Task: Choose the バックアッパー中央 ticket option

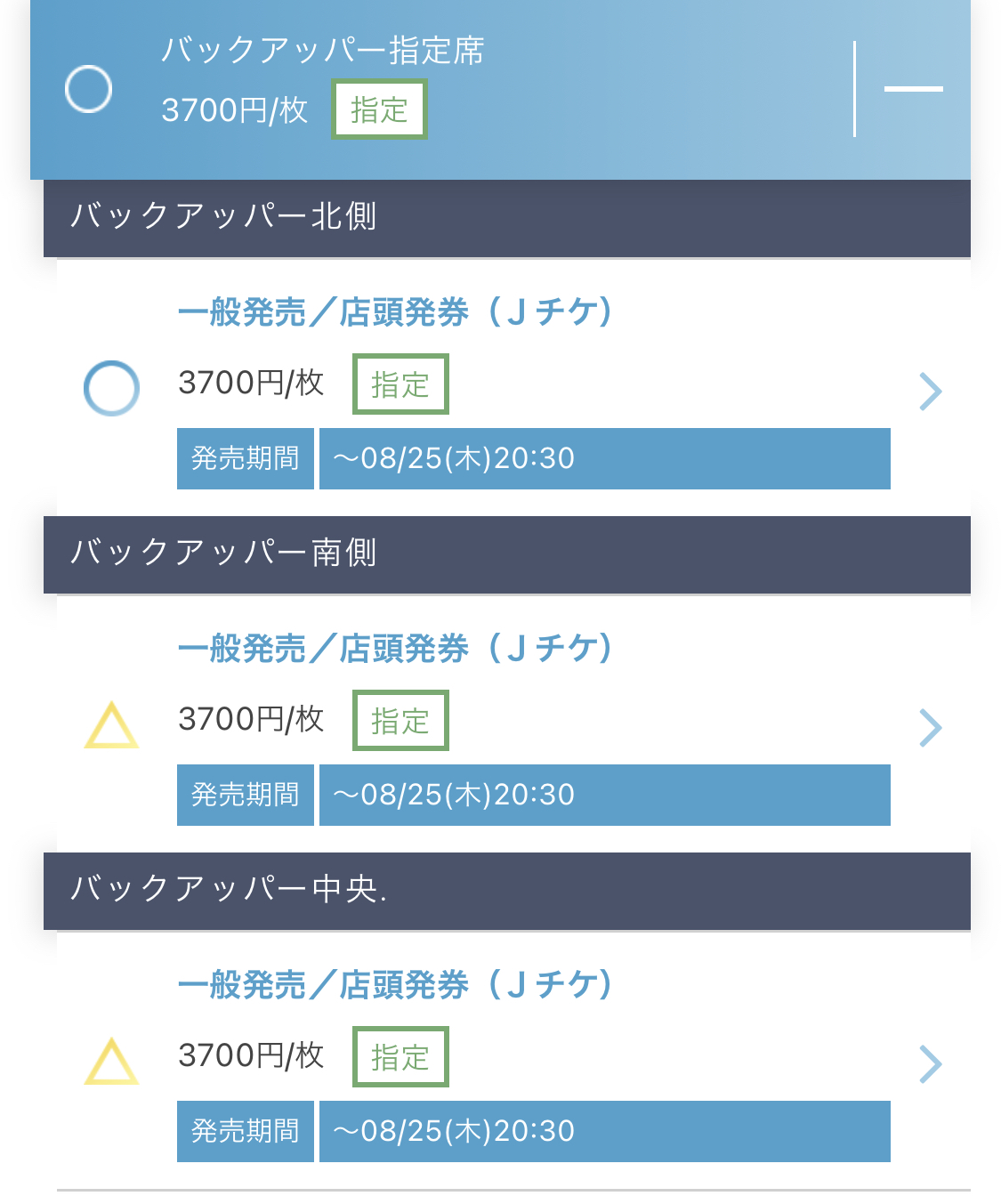Action: tap(930, 1063)
